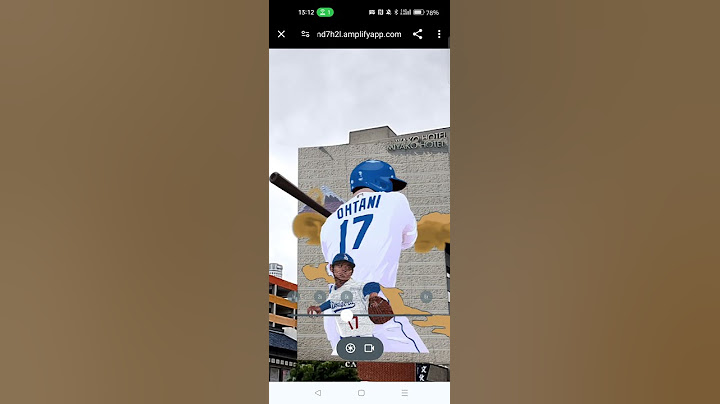Capture a photo with shutter icon
The image size is (720, 404).
pyautogui.click(x=350, y=348)
